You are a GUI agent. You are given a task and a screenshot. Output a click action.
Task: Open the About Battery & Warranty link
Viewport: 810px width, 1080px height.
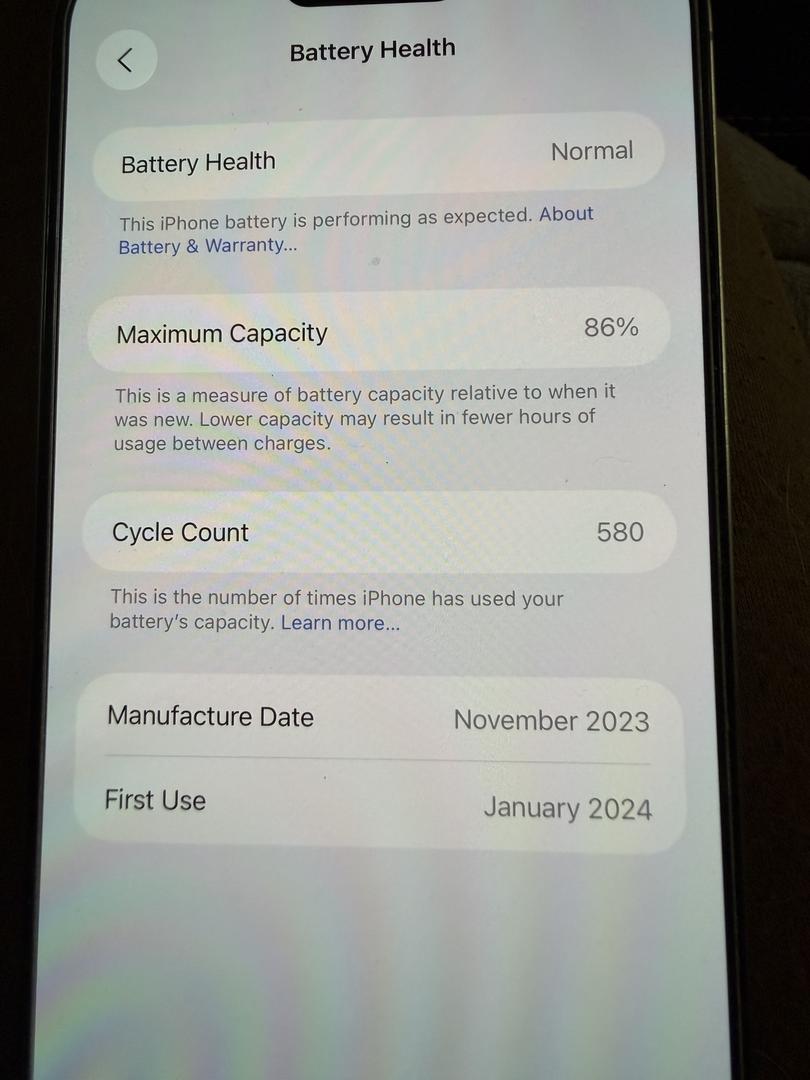click(x=207, y=246)
